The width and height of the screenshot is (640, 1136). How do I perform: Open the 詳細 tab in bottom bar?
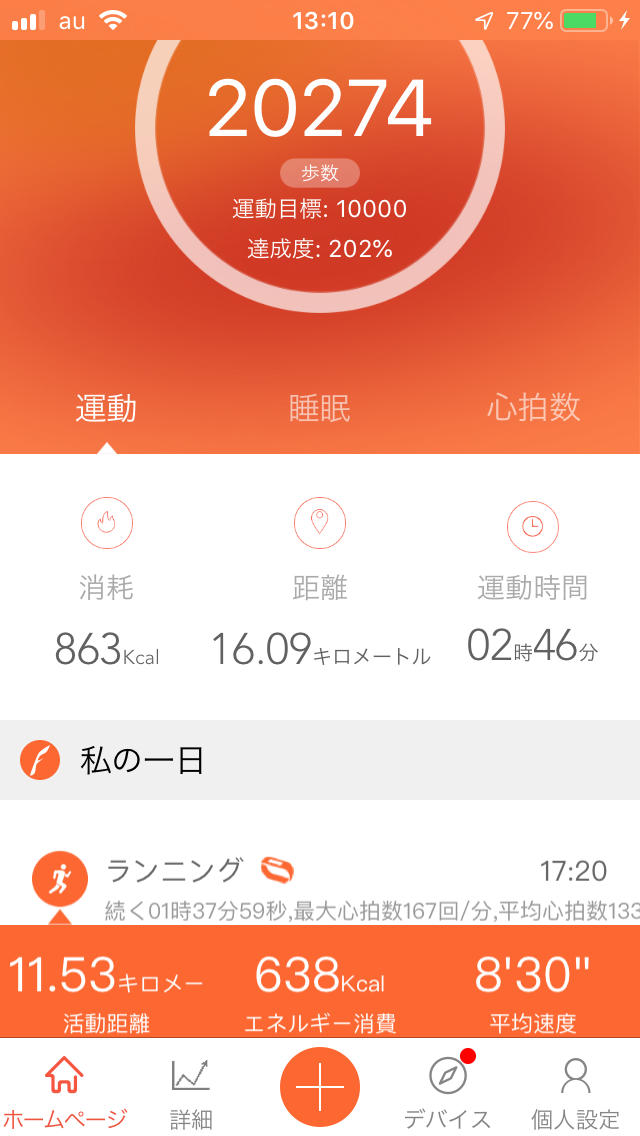pyautogui.click(x=191, y=1095)
